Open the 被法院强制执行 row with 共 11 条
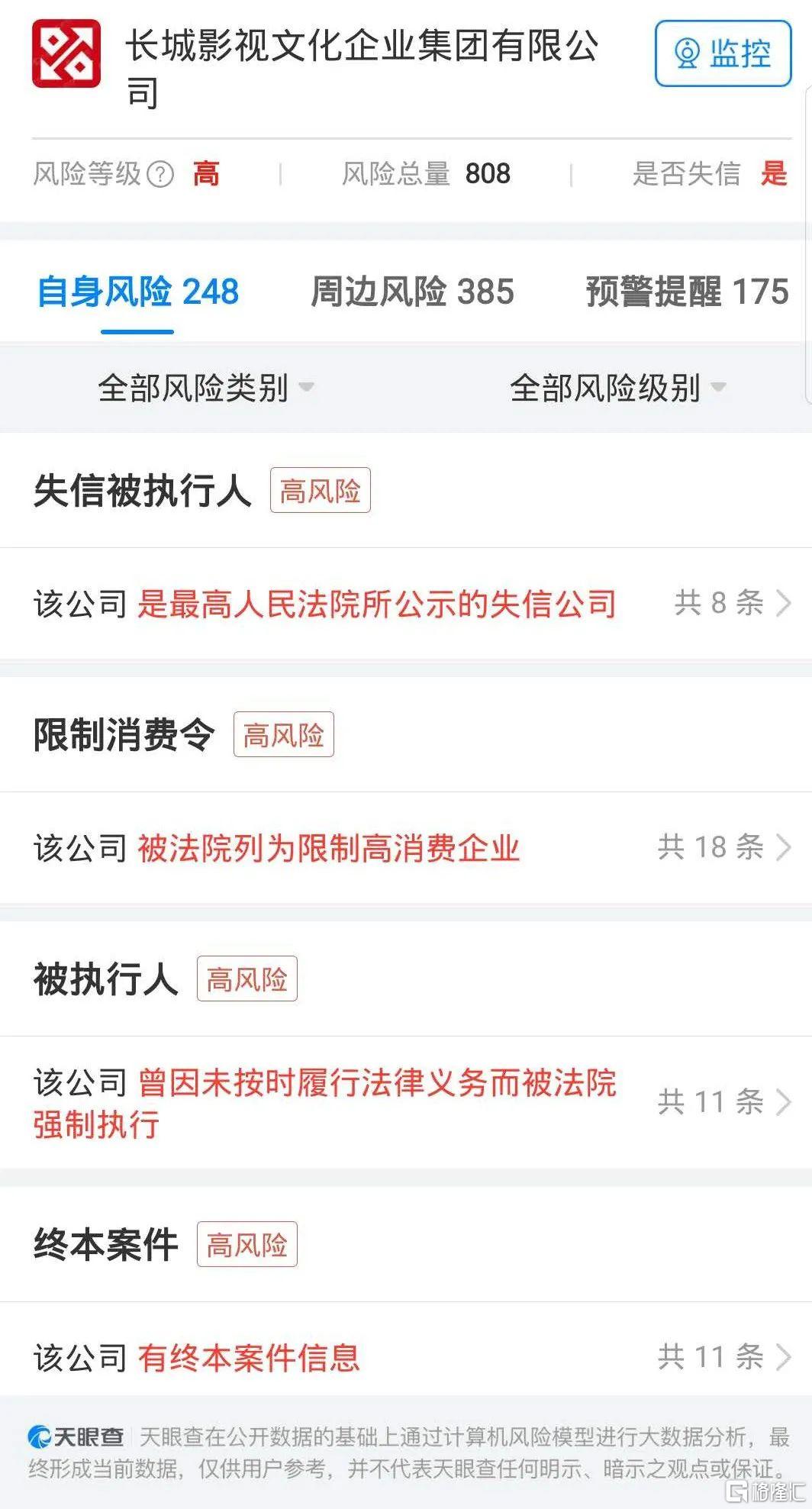Screen dimensions: 812x1509 coord(406,1102)
